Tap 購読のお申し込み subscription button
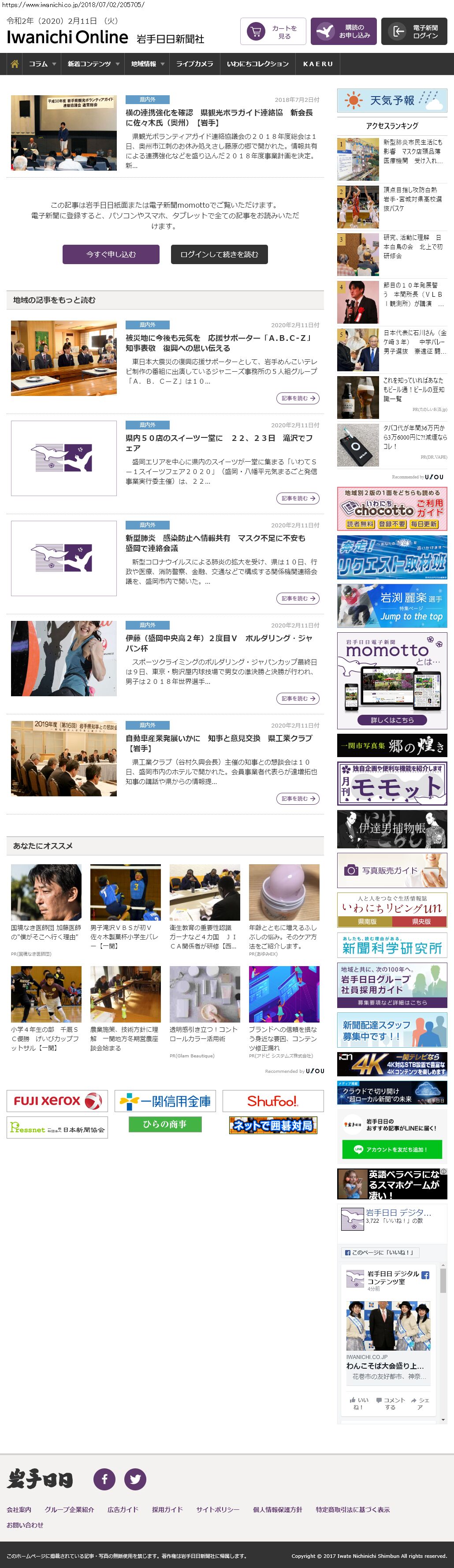 [343, 32]
